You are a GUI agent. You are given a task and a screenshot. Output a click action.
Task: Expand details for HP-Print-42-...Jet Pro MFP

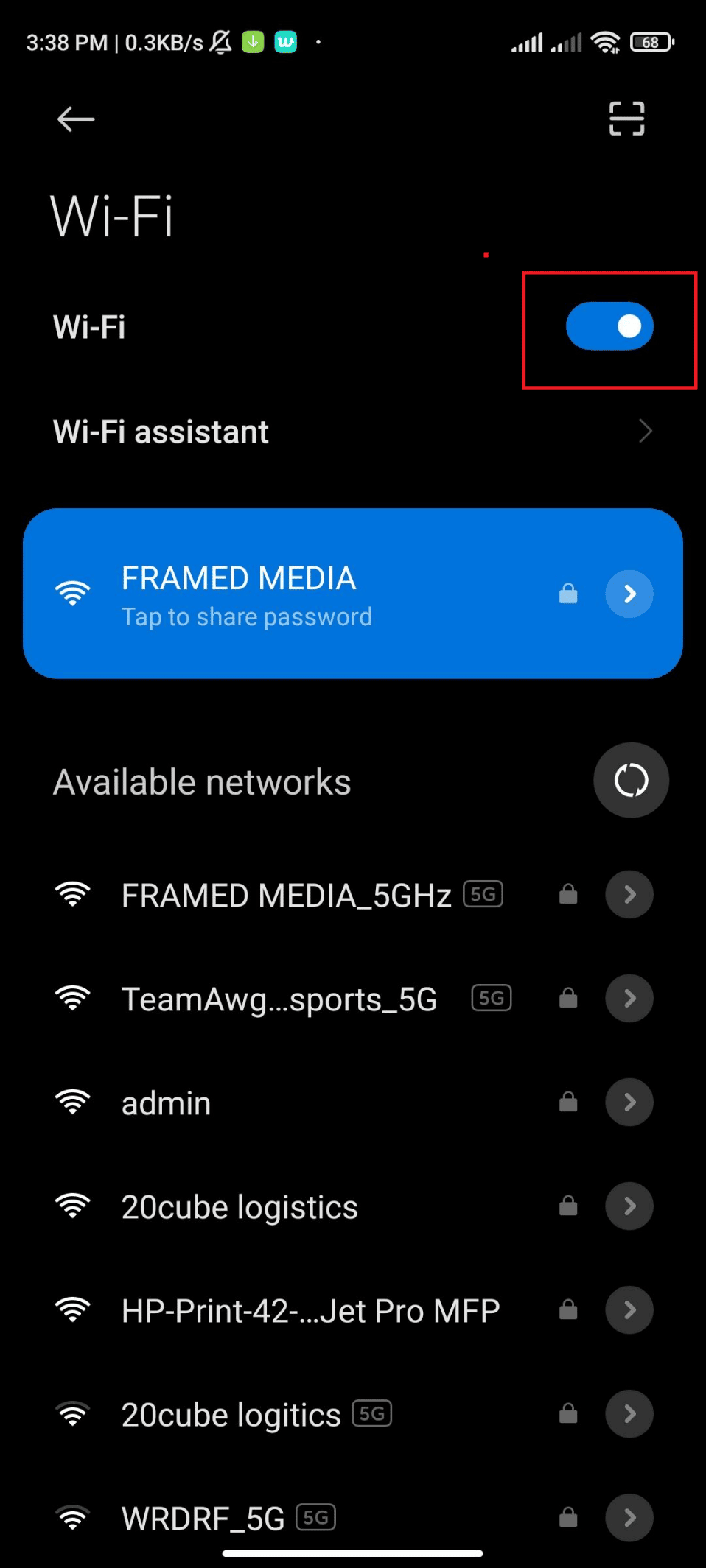click(629, 1309)
